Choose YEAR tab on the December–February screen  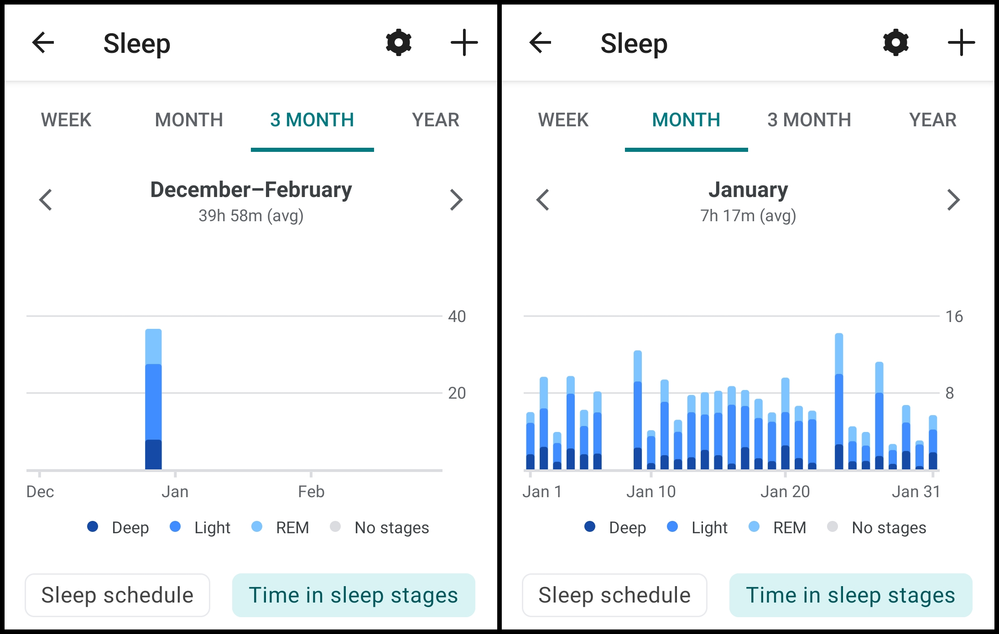pos(435,120)
